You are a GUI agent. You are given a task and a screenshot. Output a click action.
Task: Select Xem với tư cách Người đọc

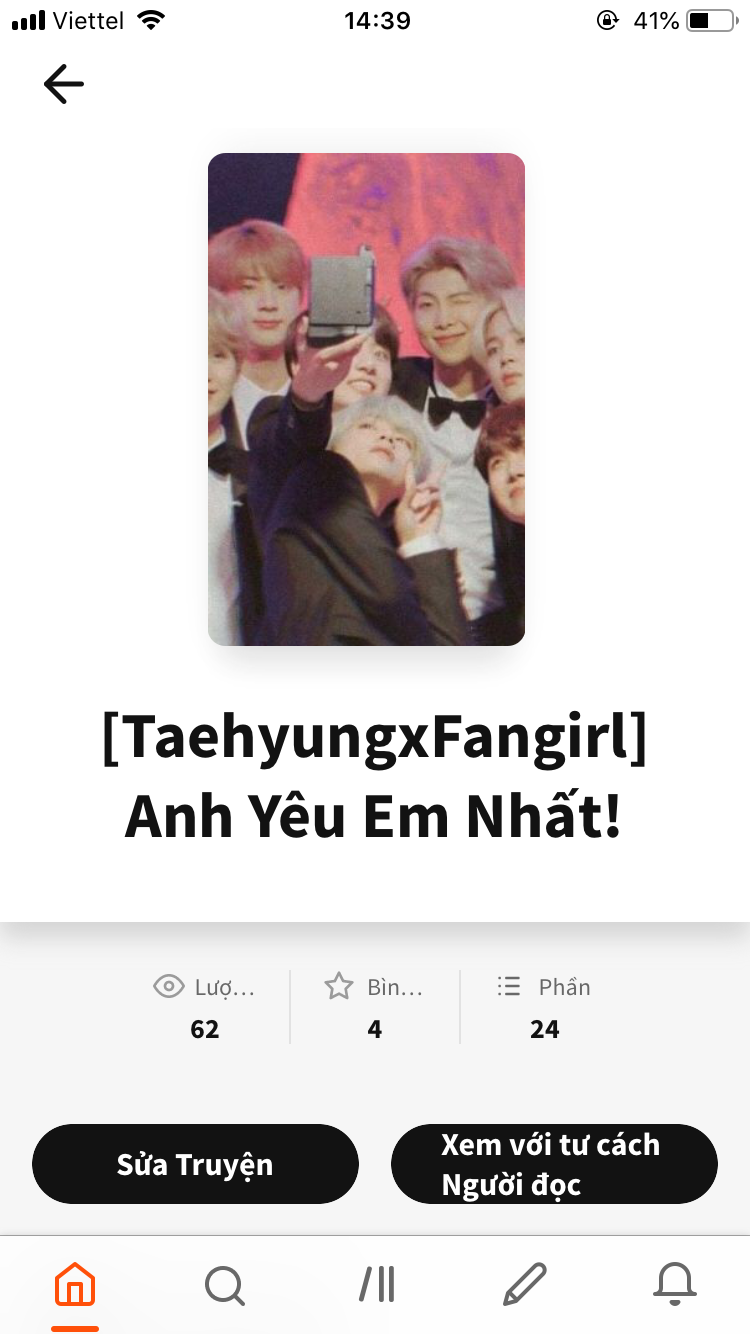coord(554,1164)
